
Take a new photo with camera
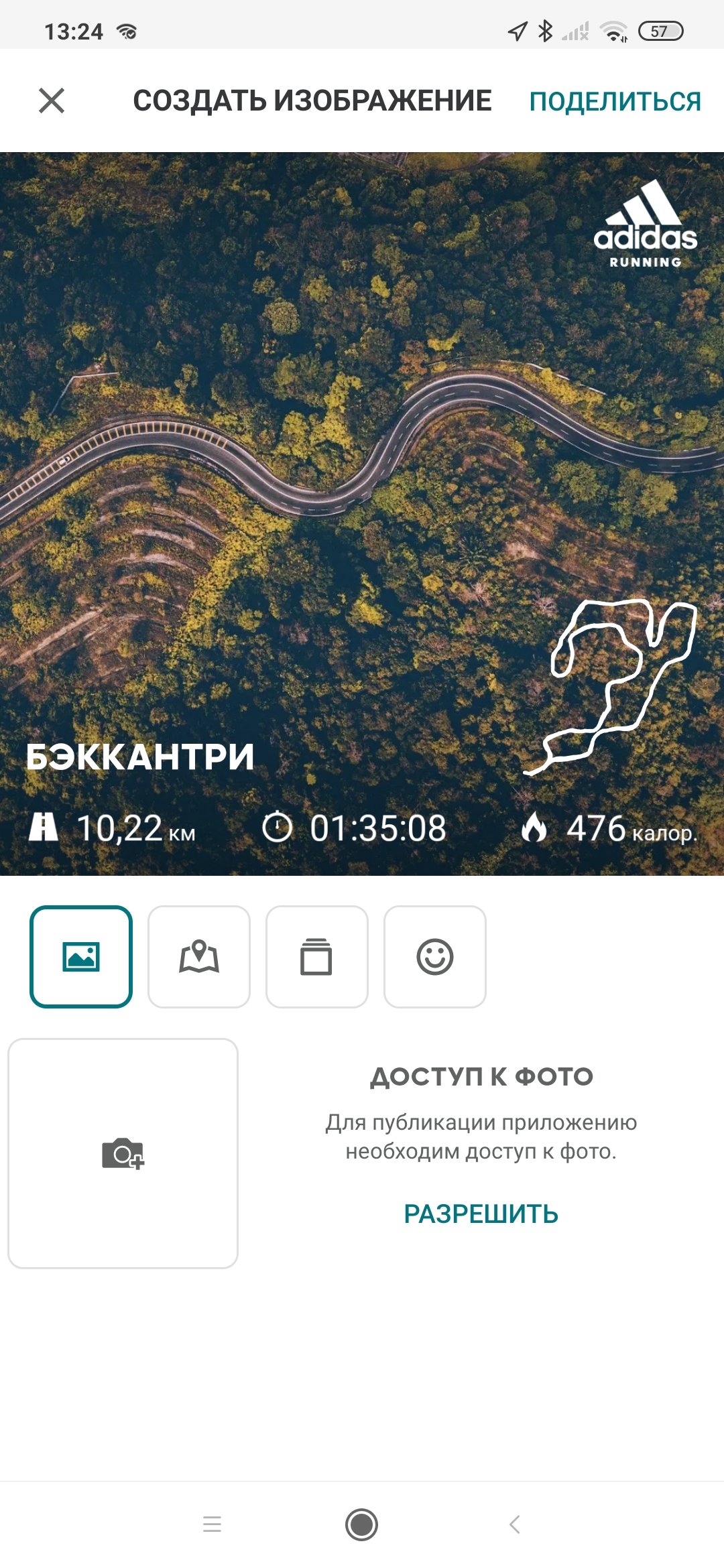[123, 1153]
